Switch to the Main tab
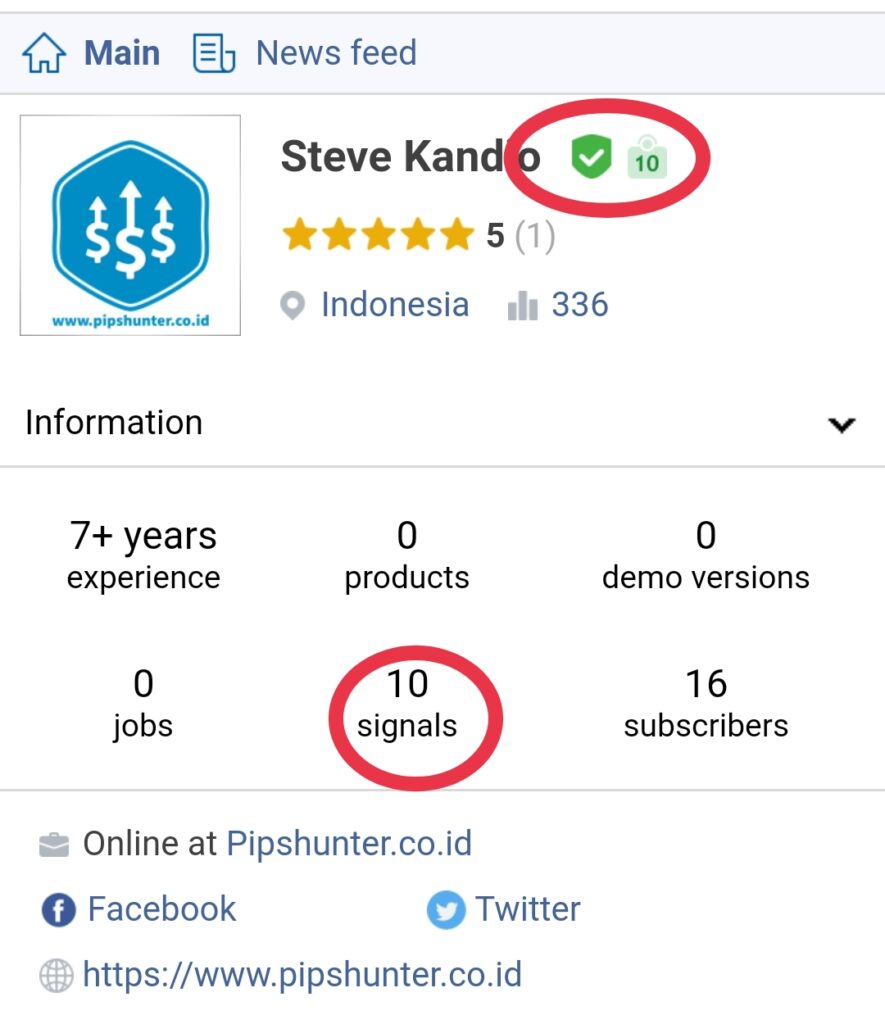The width and height of the screenshot is (885, 1024). pos(92,53)
